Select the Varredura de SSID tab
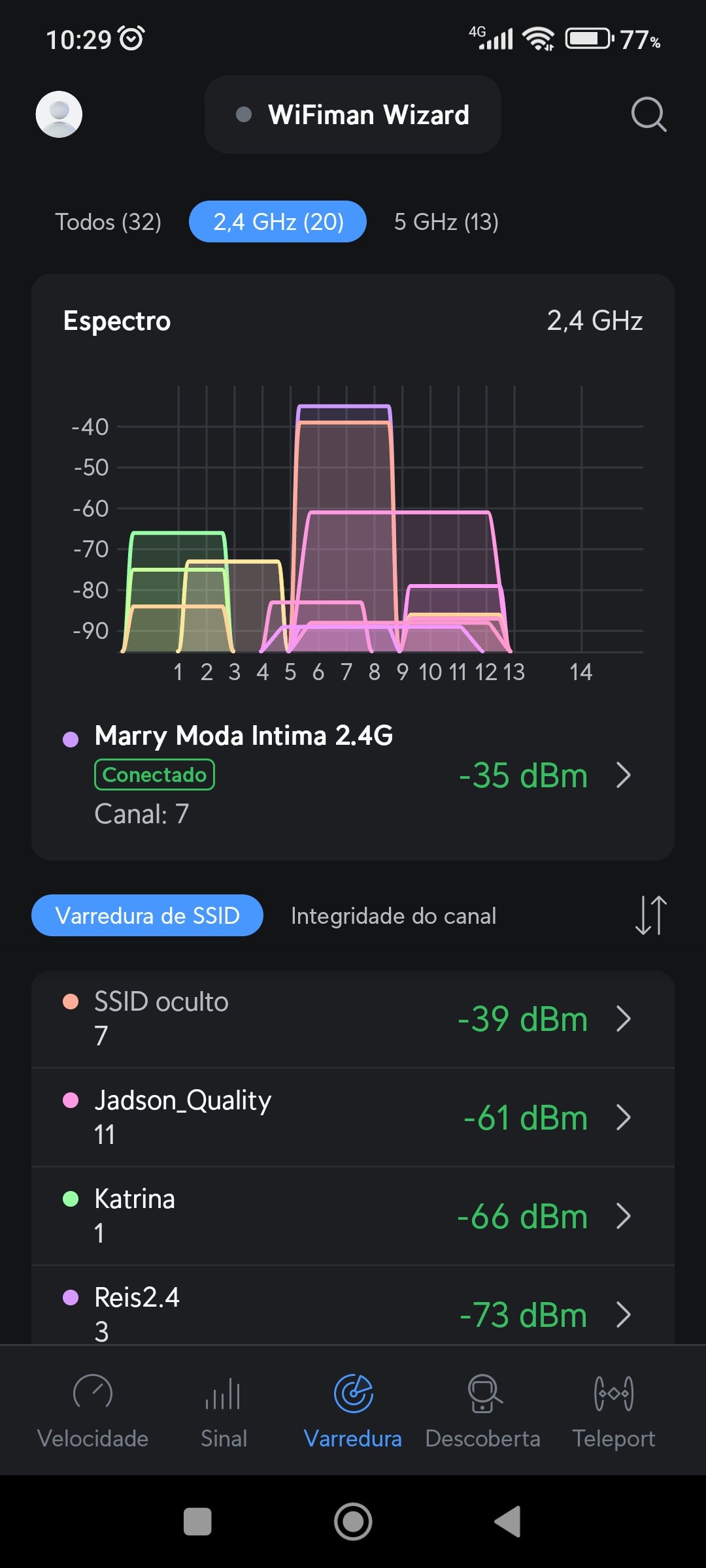This screenshot has height=1568, width=706. click(x=147, y=915)
